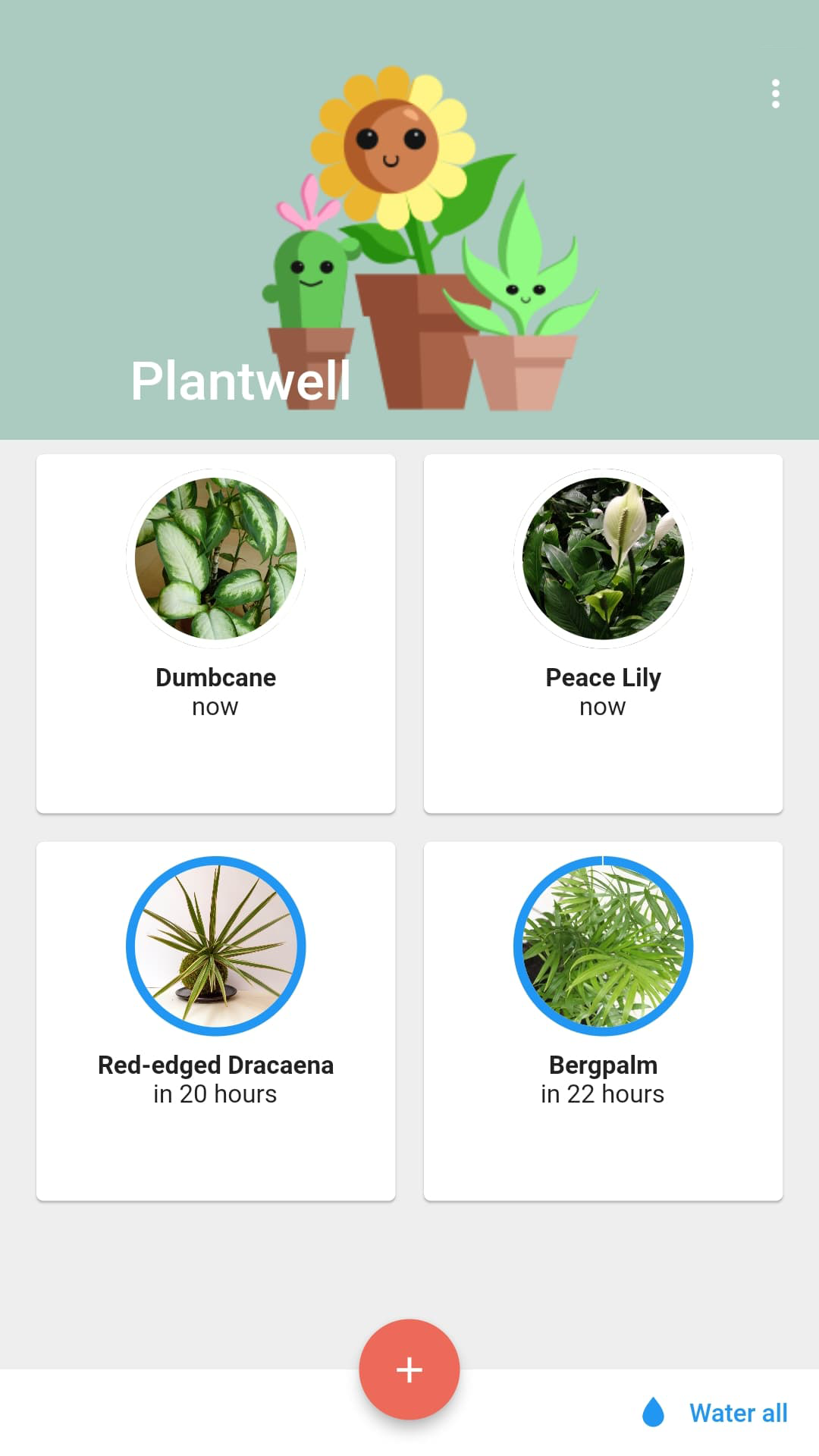
Task: Select the Red-edged Dracaena plant card
Action: (x=215, y=1153)
